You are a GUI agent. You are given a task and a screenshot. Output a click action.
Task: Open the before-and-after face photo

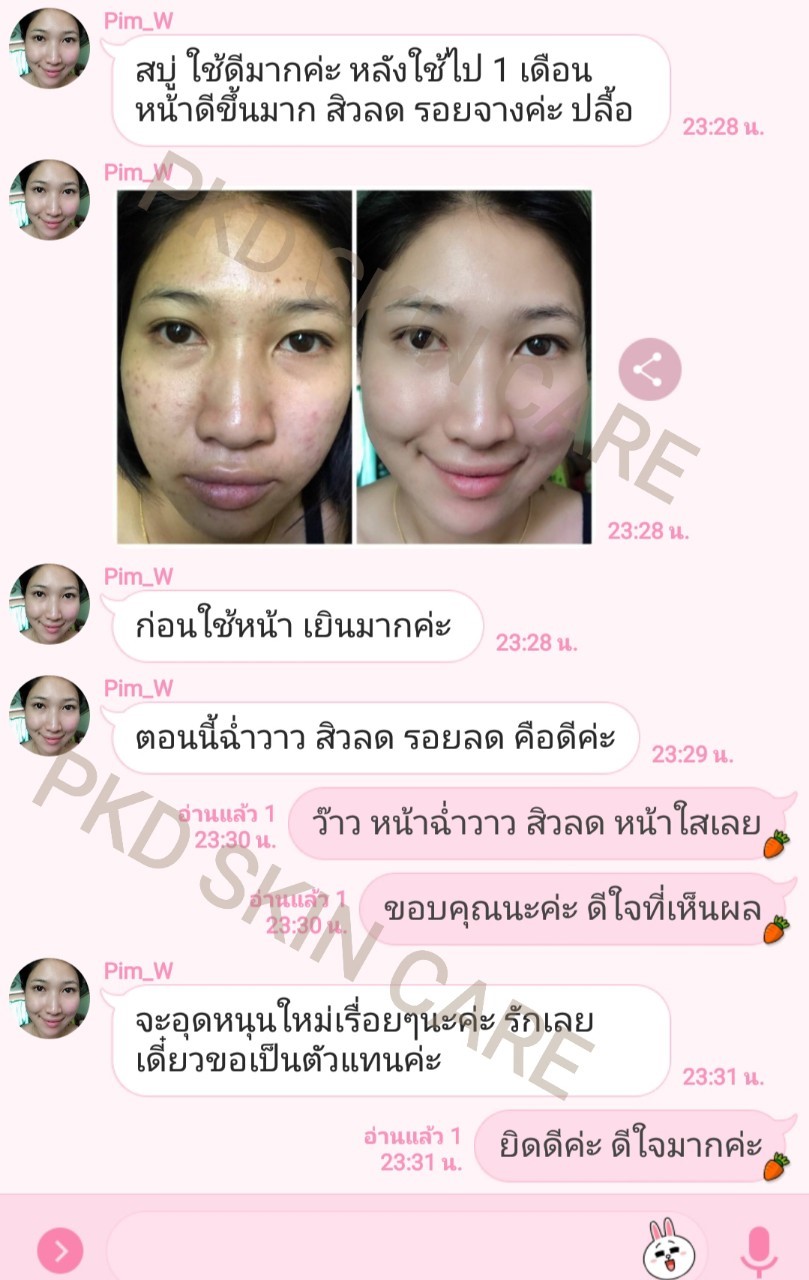coord(354,367)
